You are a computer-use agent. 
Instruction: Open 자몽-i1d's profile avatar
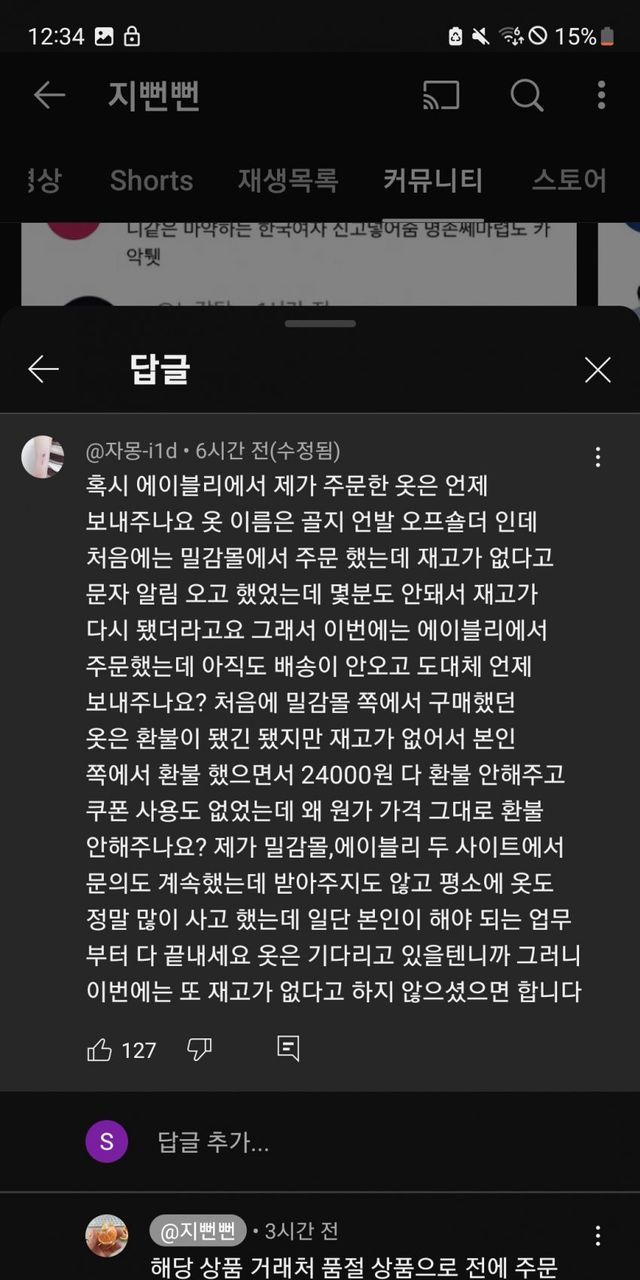tap(42, 457)
